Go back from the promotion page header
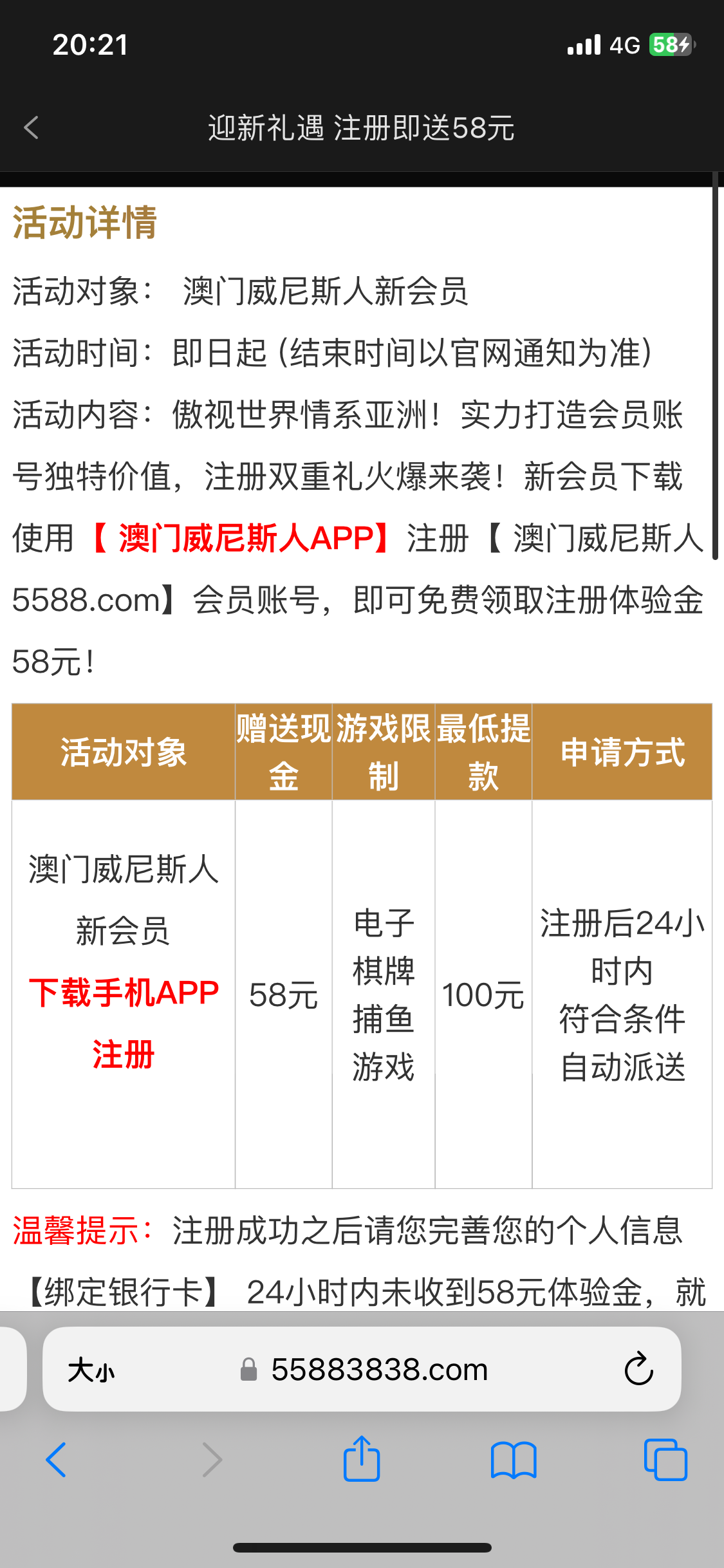The height and width of the screenshot is (1568, 724). [31, 127]
